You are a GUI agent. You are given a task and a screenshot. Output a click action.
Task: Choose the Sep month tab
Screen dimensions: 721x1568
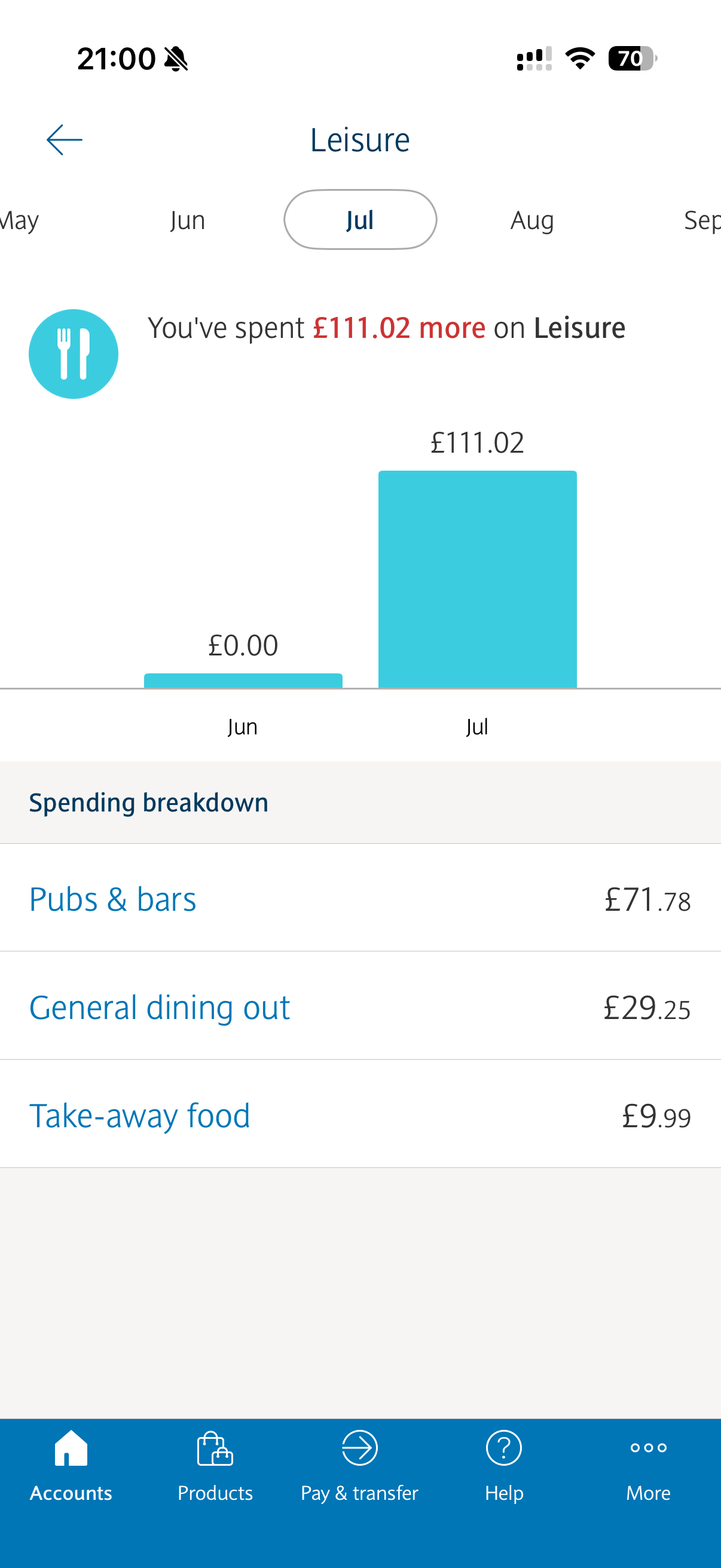pos(701,220)
